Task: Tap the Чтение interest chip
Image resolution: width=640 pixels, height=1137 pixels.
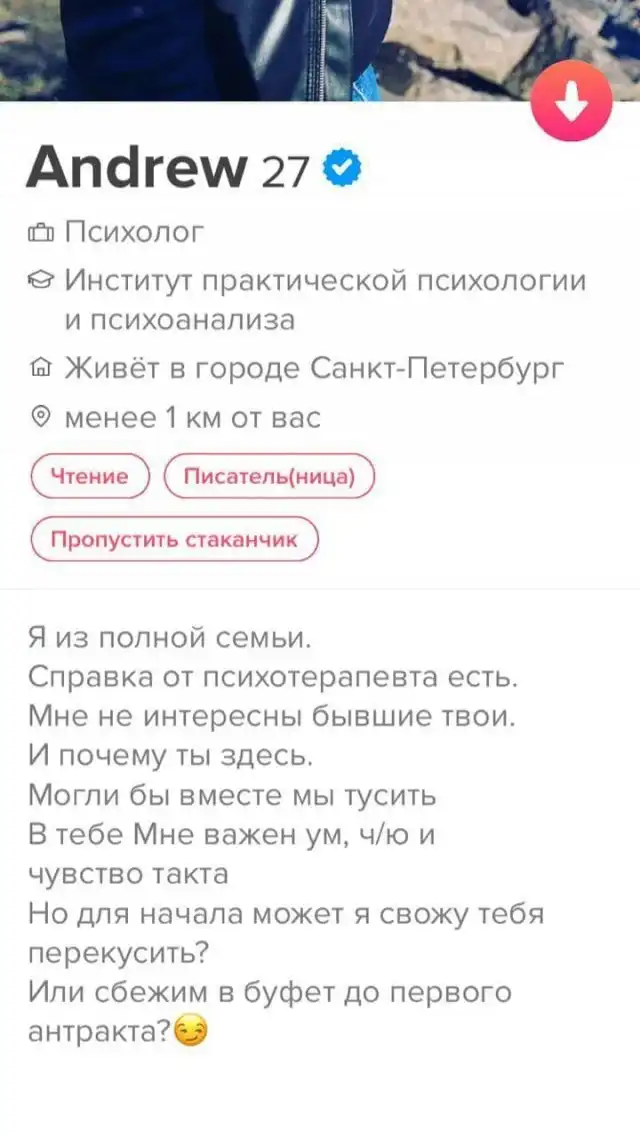Action: (x=90, y=477)
